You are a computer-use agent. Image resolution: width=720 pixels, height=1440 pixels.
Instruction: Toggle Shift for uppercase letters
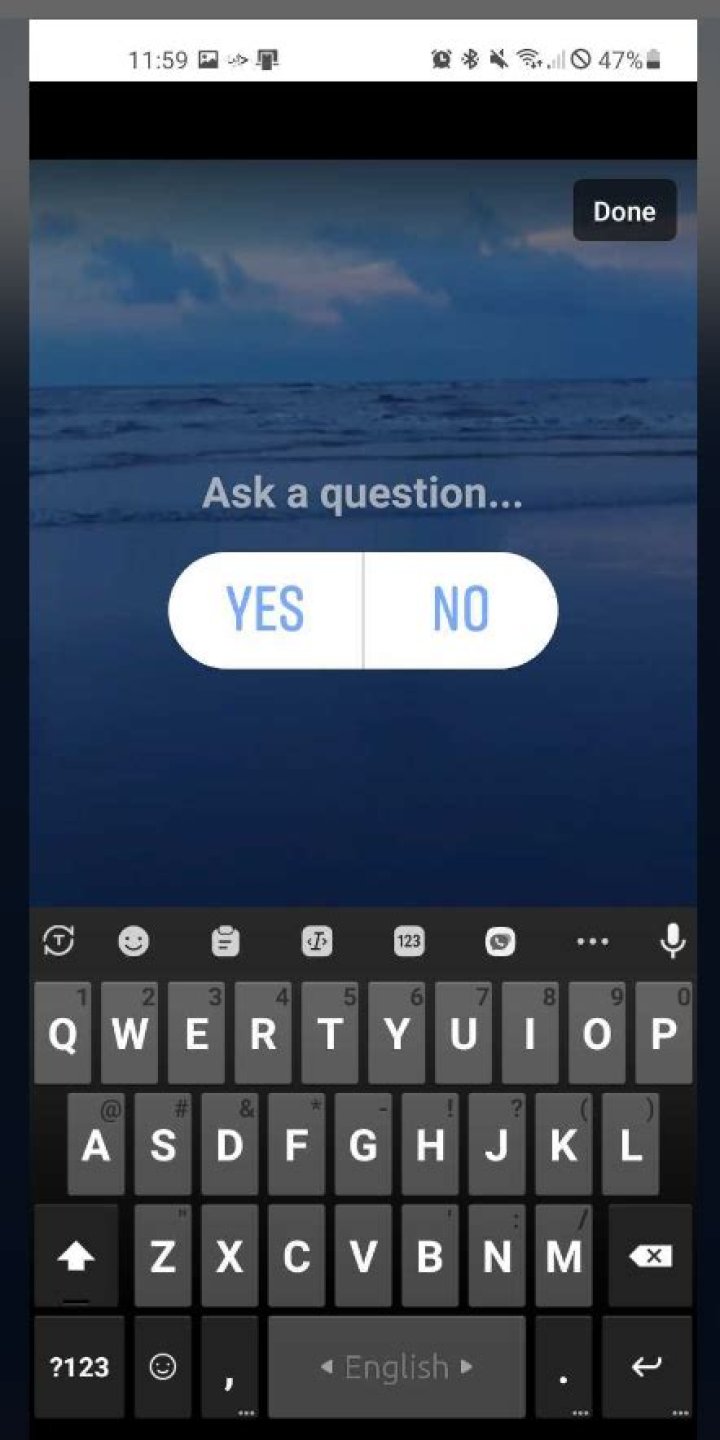coord(79,1253)
